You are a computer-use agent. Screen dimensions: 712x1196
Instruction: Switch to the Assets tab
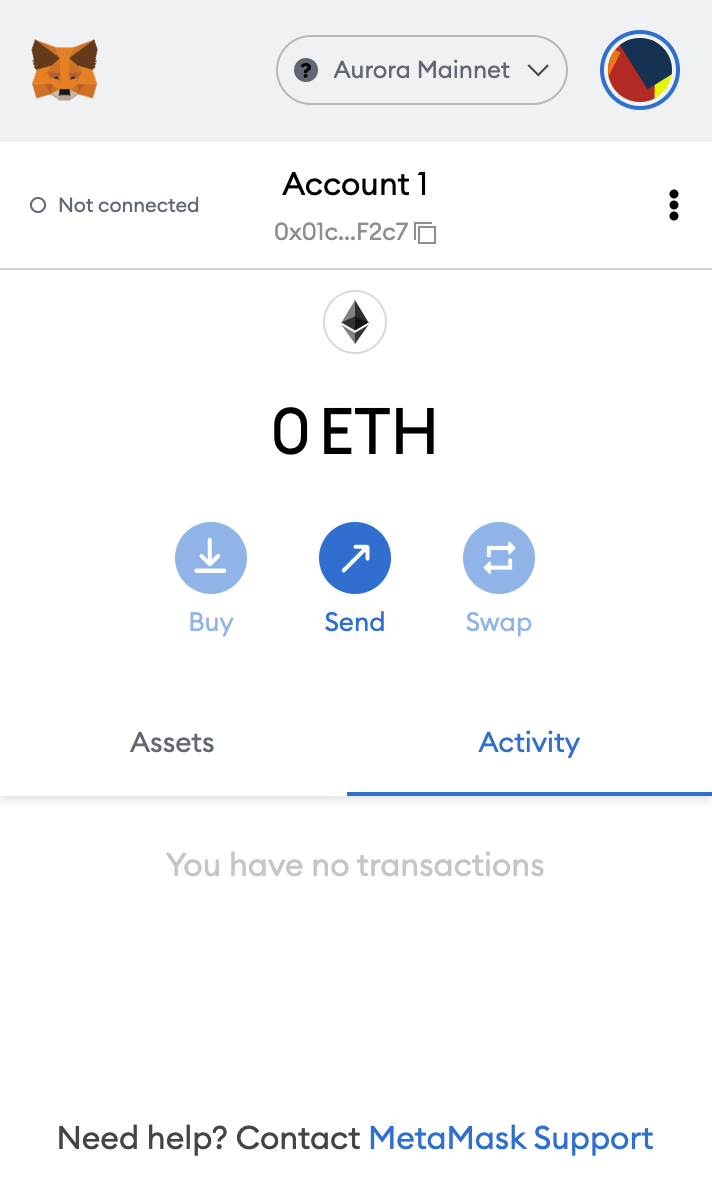[172, 743]
